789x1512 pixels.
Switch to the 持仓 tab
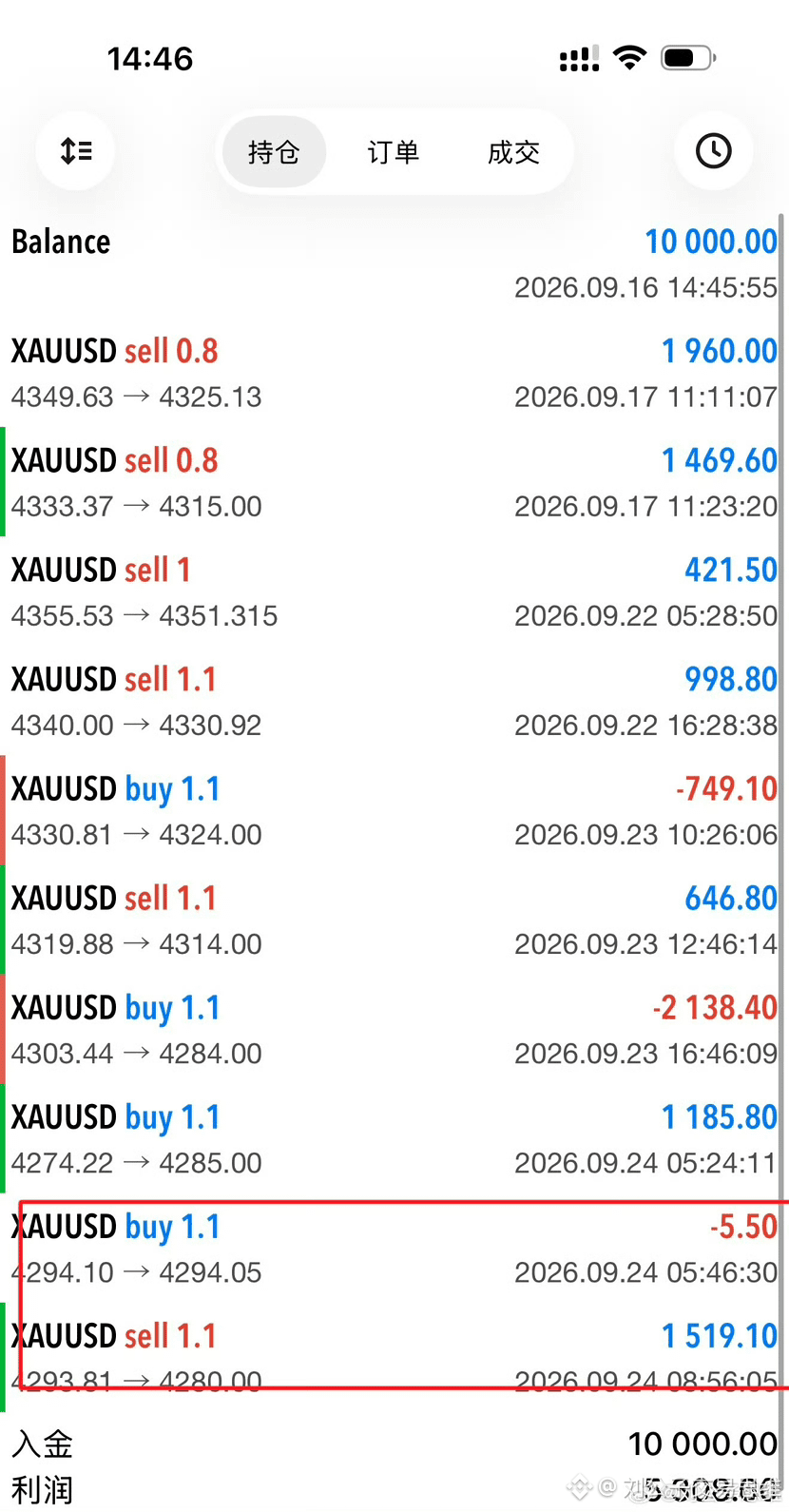point(274,152)
